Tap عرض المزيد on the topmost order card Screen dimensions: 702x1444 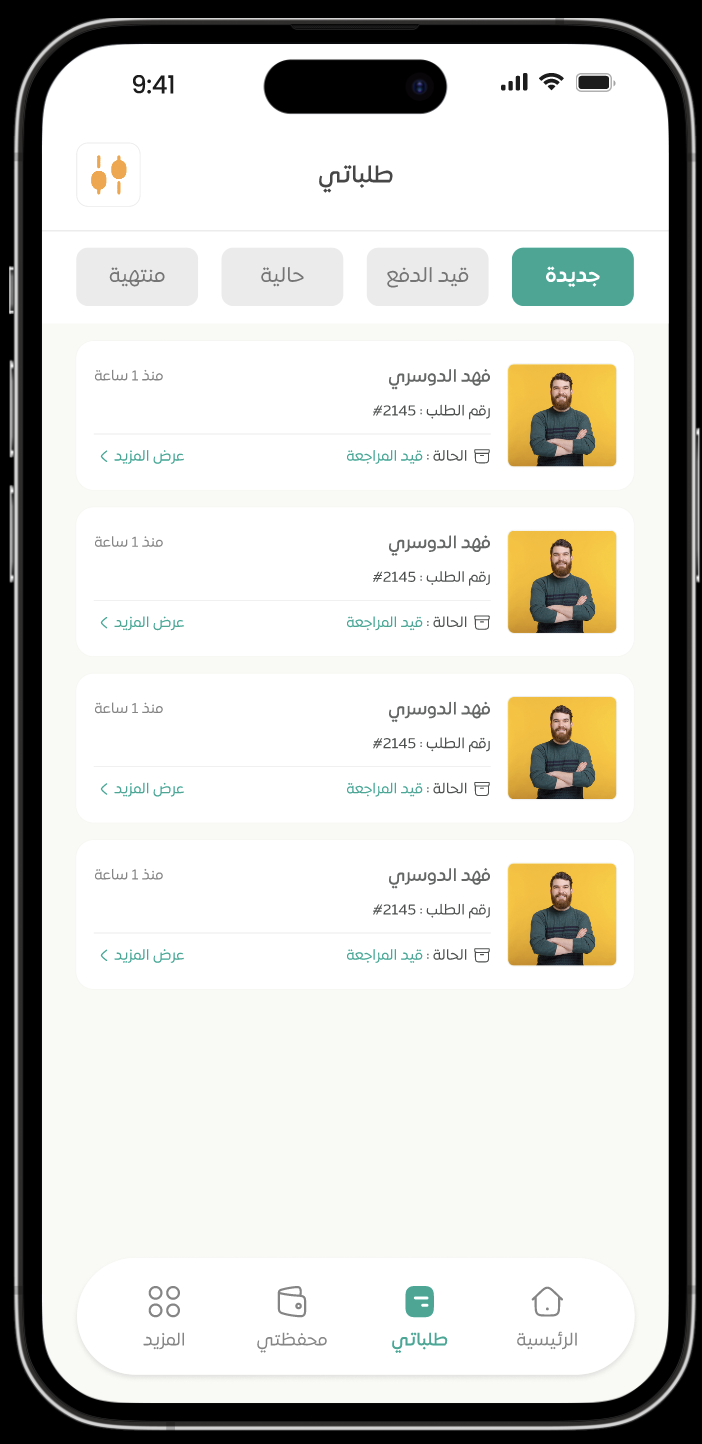[x=141, y=456]
